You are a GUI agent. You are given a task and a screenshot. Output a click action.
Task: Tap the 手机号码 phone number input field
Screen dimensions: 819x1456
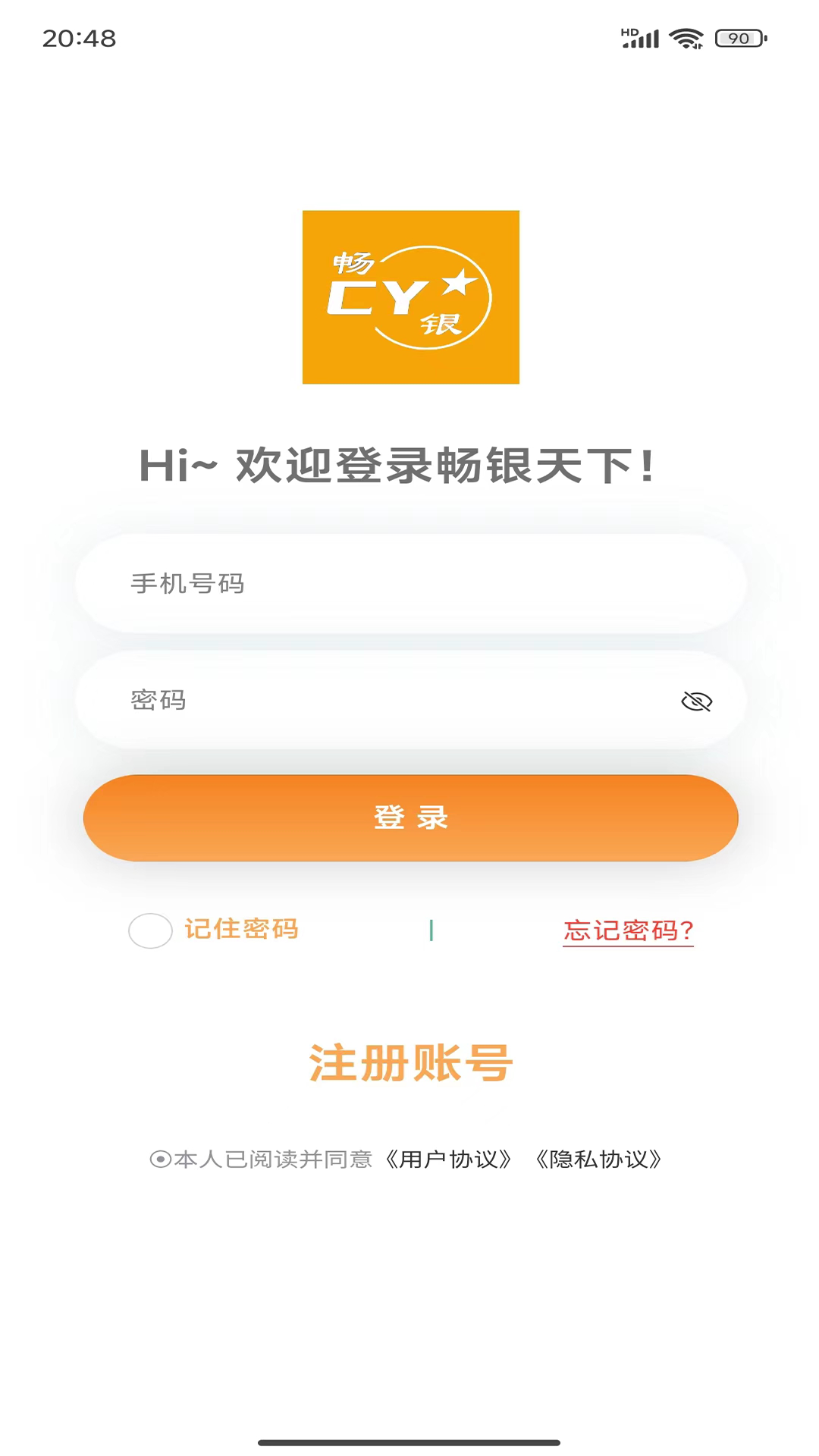click(409, 584)
